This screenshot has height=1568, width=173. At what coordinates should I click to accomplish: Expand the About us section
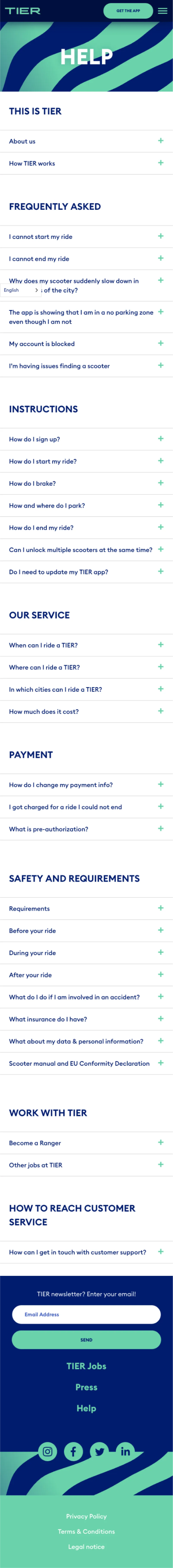pos(86,141)
